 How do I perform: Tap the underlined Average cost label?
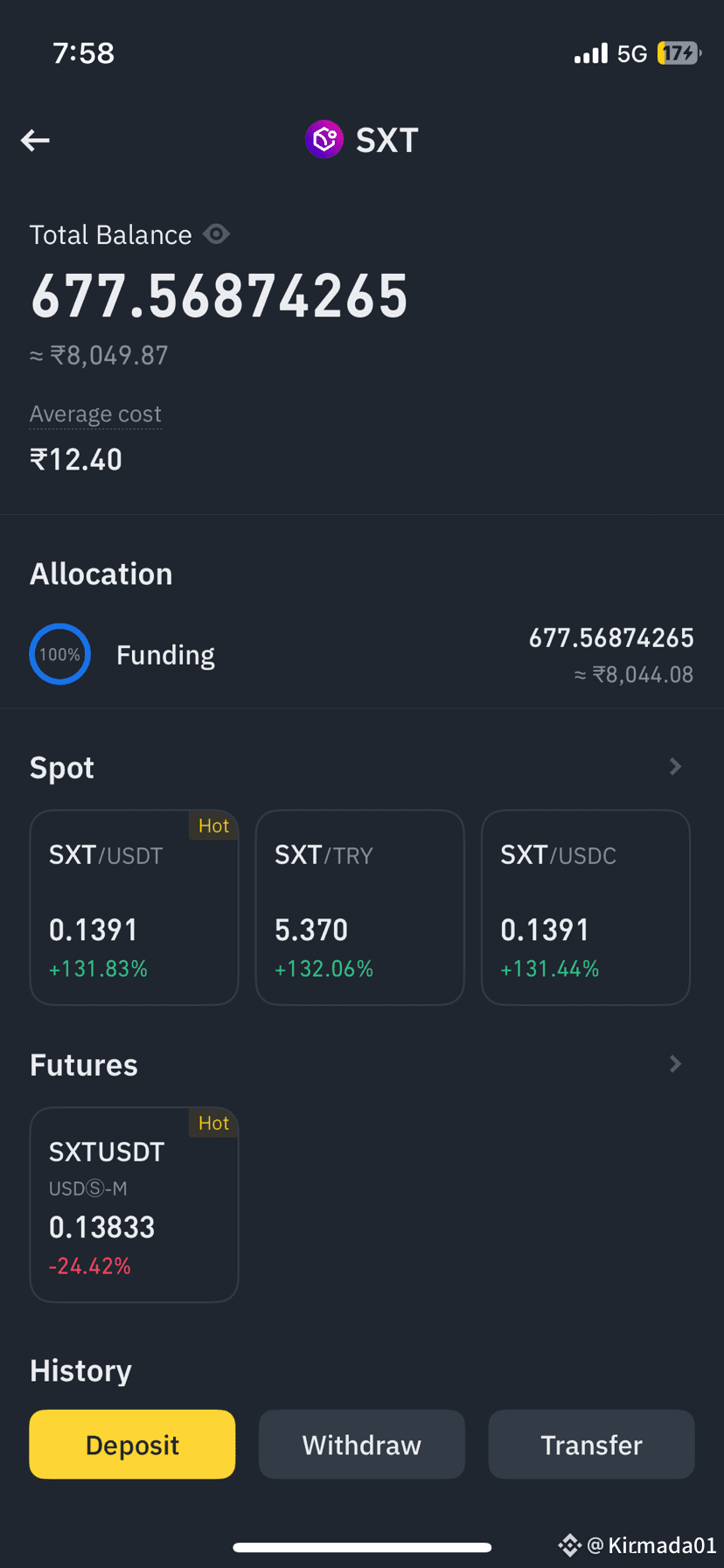tap(95, 414)
